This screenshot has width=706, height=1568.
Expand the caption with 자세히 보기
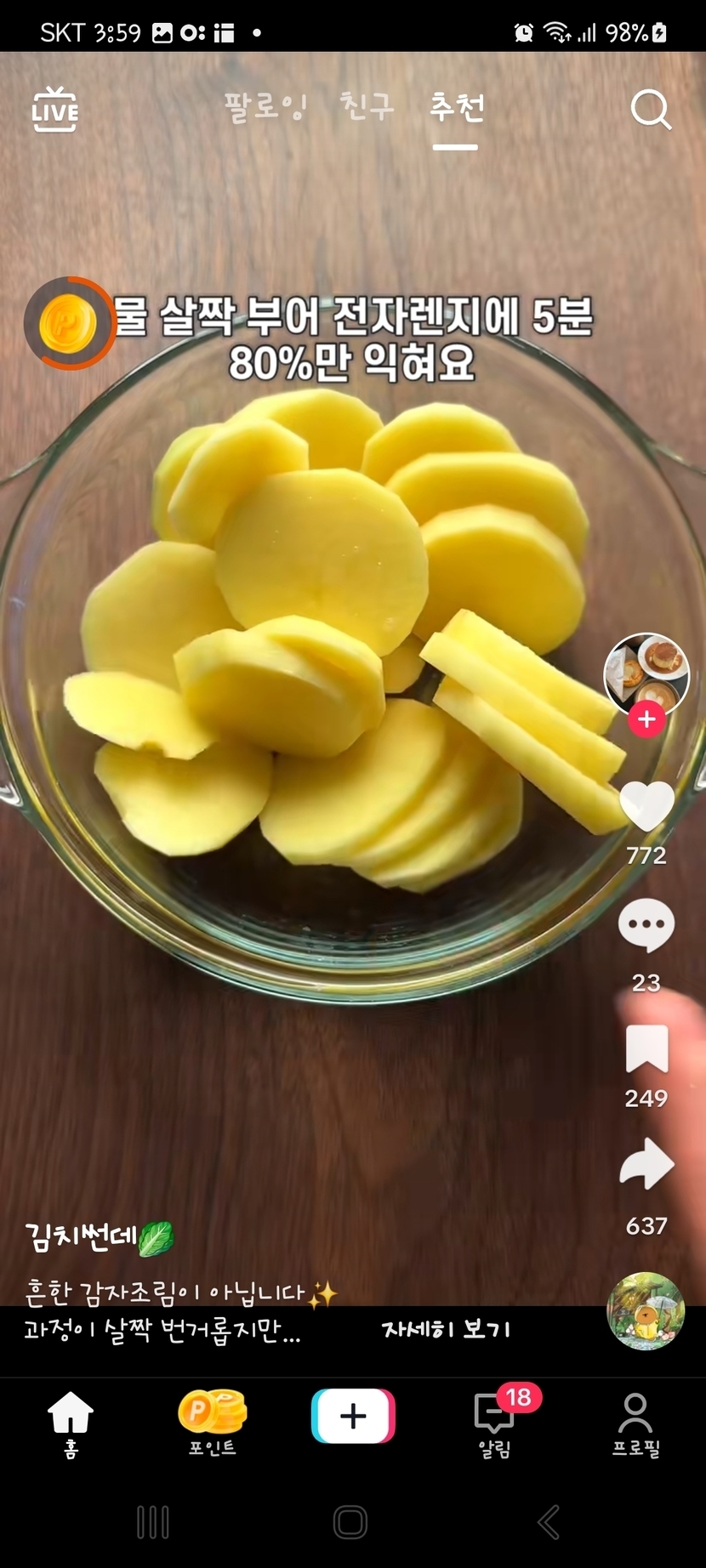[x=447, y=1329]
